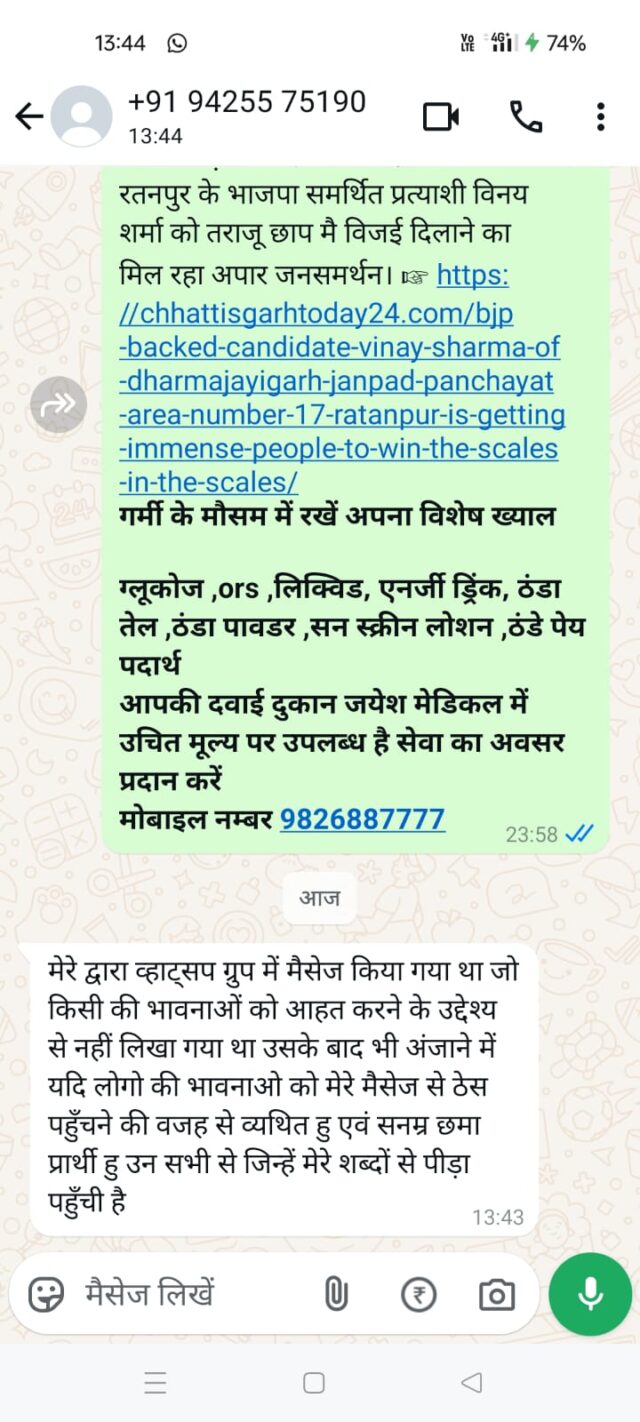Open the emoji picker
The height and width of the screenshot is (1422, 640).
(46, 1294)
